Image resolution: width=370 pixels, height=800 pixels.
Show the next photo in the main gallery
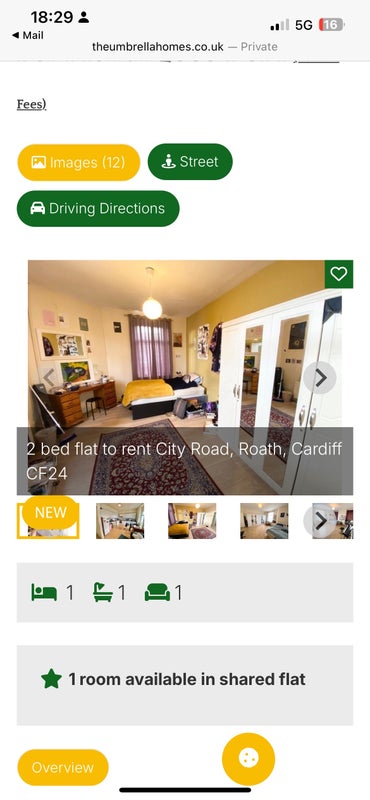click(x=320, y=378)
